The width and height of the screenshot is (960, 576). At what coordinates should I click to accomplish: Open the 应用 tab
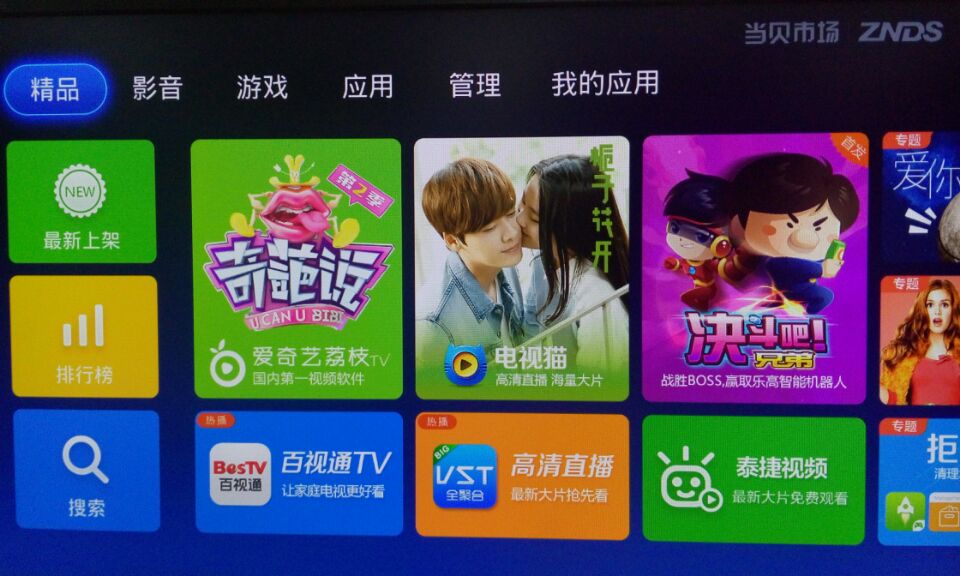[x=367, y=87]
